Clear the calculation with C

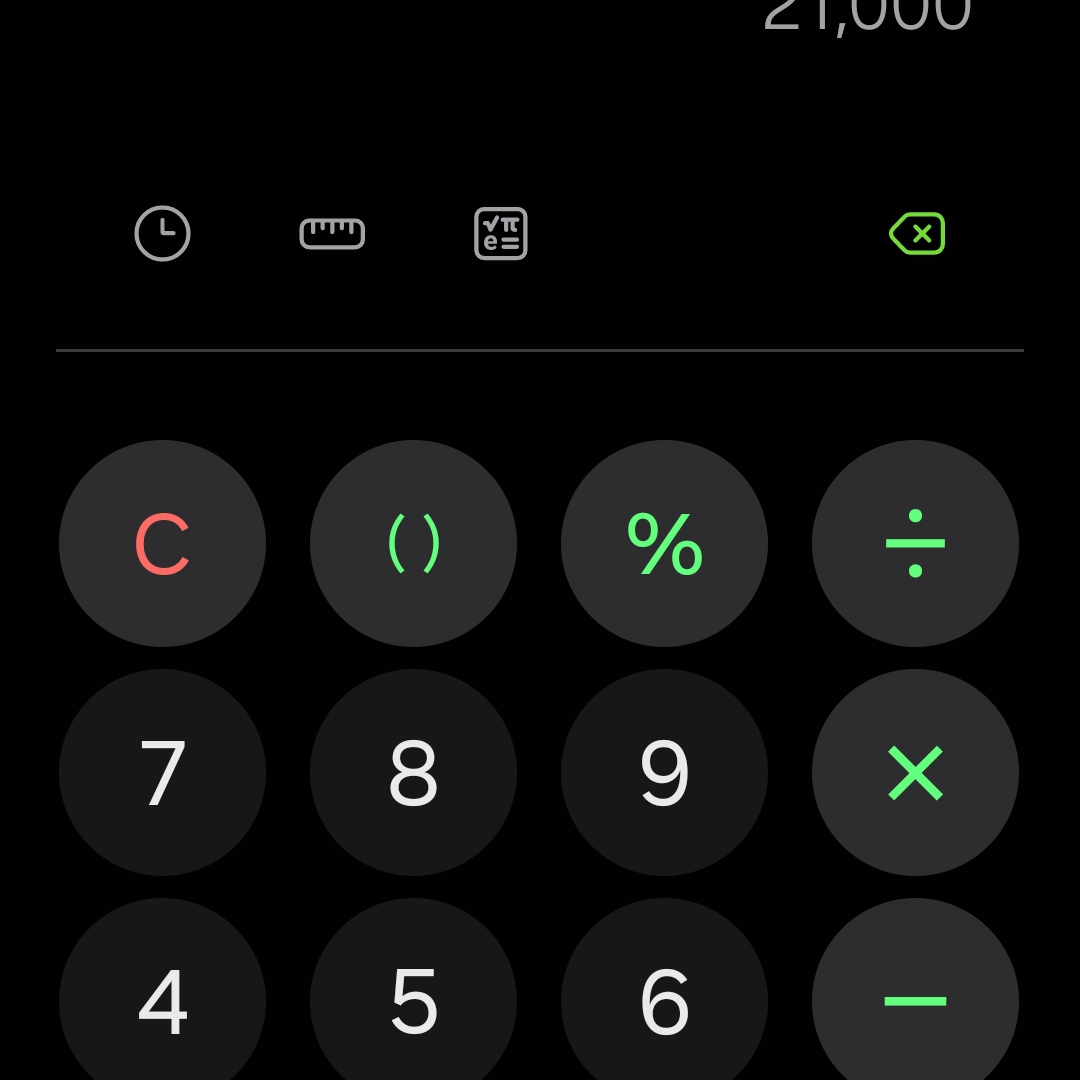162,544
